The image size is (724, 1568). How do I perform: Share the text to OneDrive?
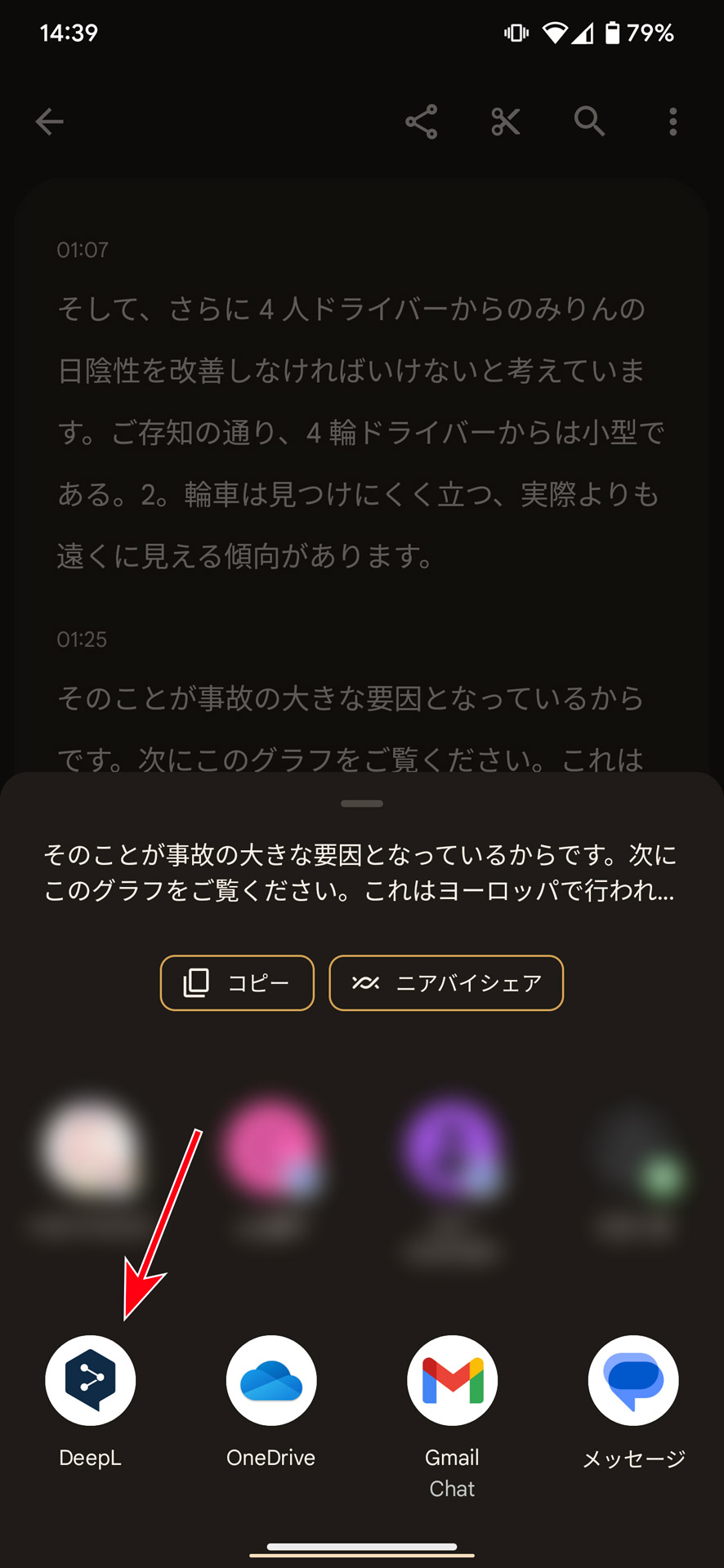pyautogui.click(x=270, y=1379)
